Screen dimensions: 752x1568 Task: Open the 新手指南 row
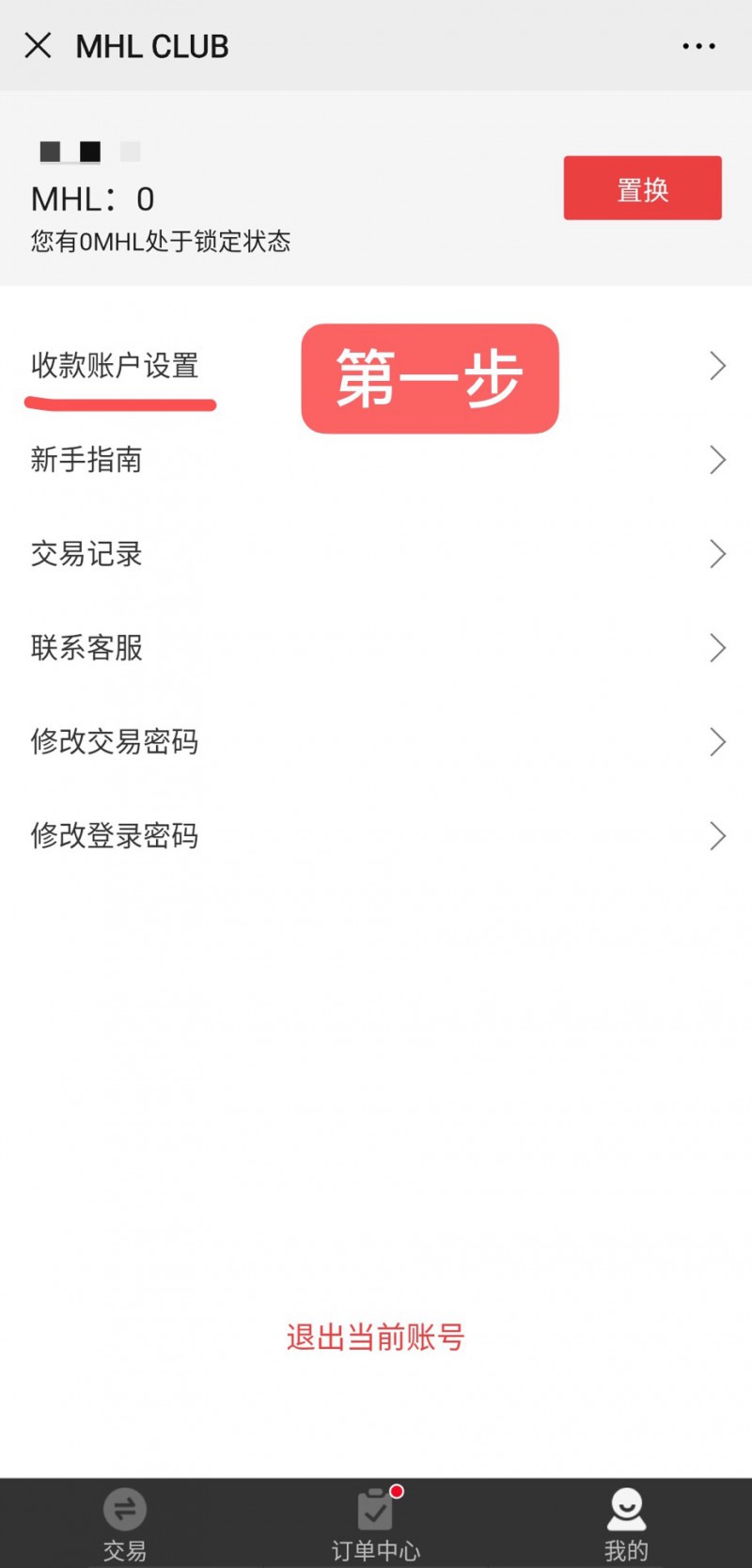(376, 460)
